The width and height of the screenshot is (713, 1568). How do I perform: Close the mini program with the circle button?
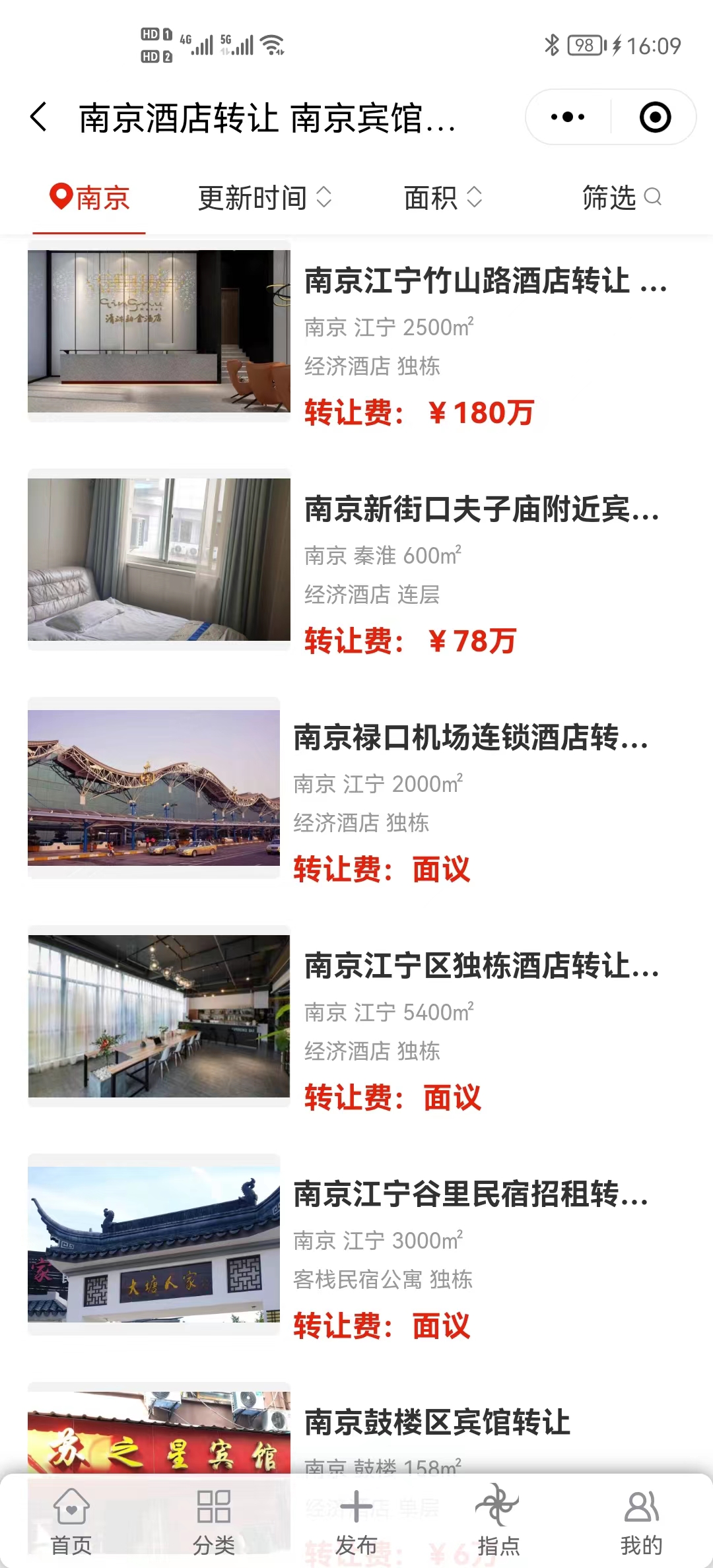655,117
